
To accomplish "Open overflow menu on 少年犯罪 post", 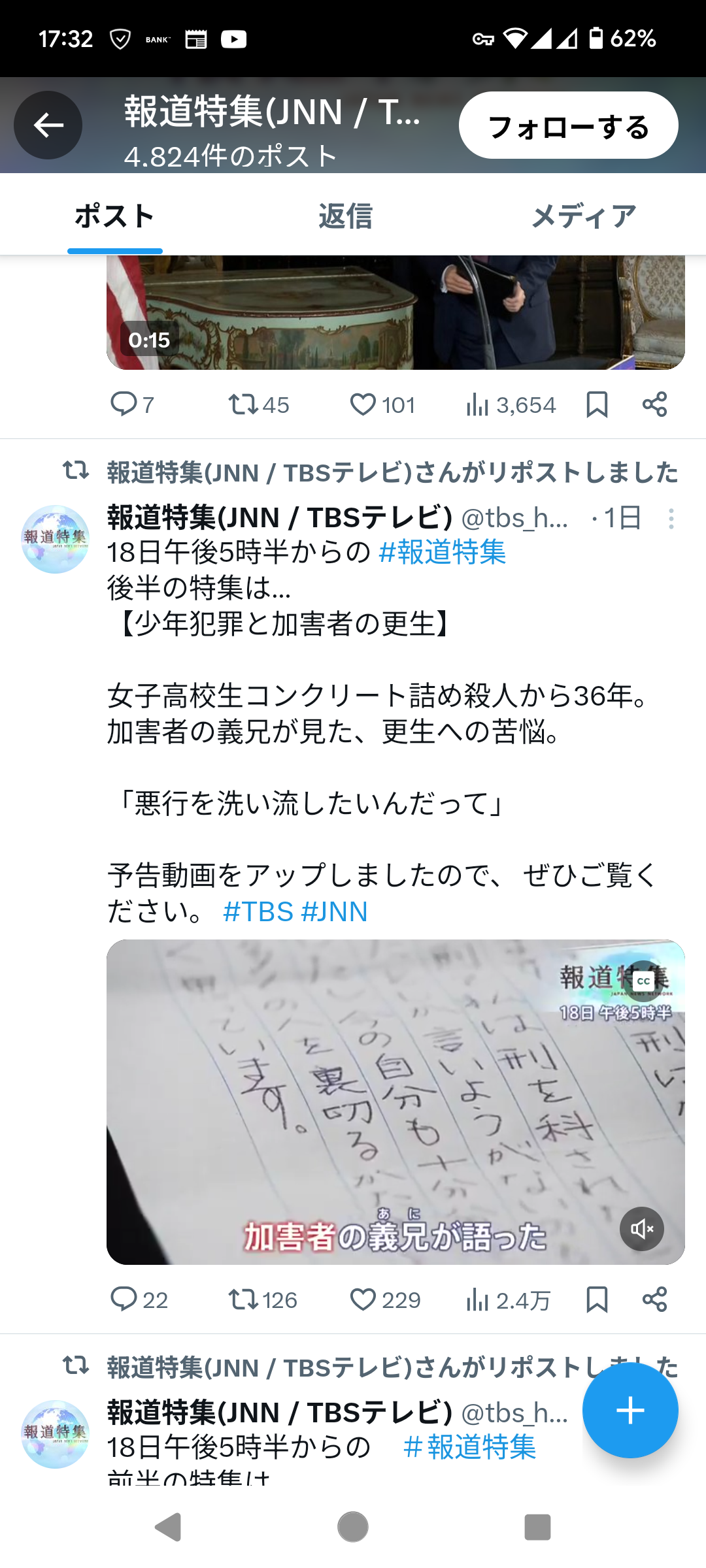I will [x=671, y=519].
